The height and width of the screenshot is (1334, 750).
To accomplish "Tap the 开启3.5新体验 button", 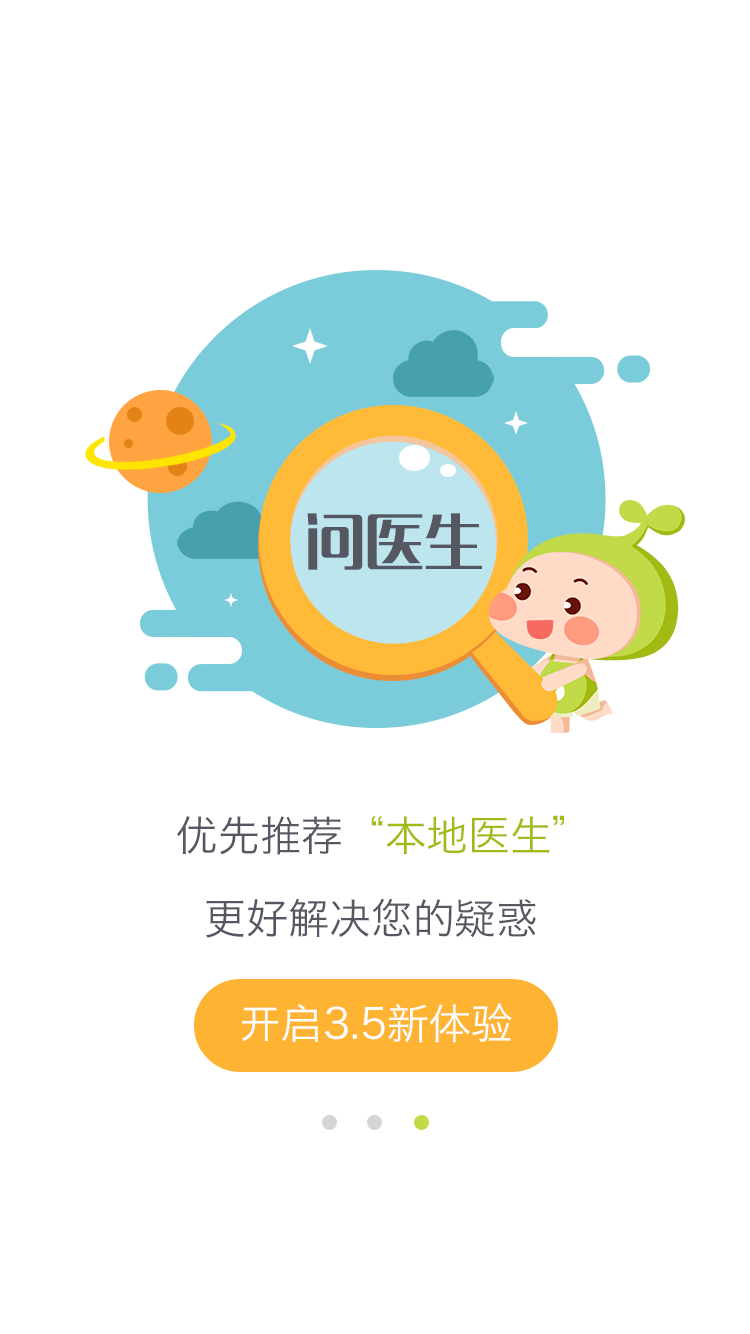I will (x=375, y=1025).
